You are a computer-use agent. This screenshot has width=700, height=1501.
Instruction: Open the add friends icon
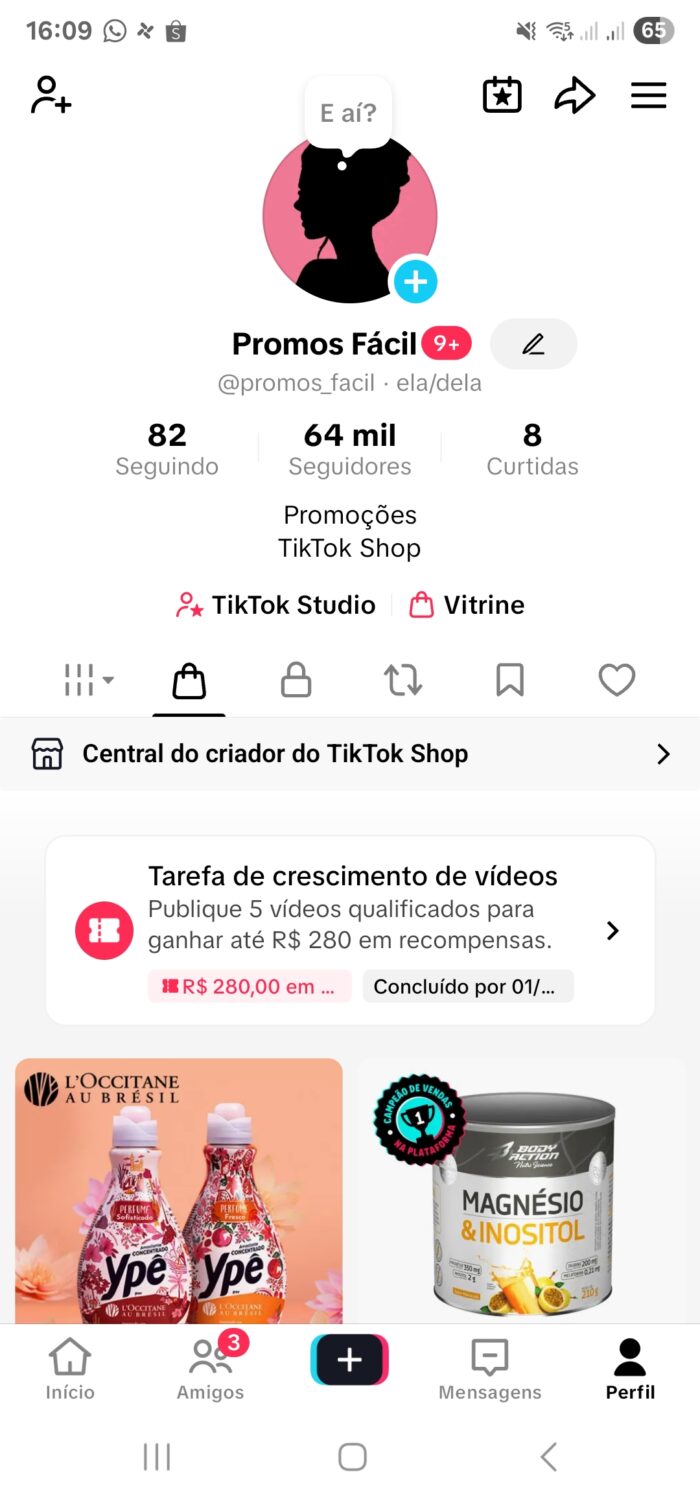click(50, 96)
